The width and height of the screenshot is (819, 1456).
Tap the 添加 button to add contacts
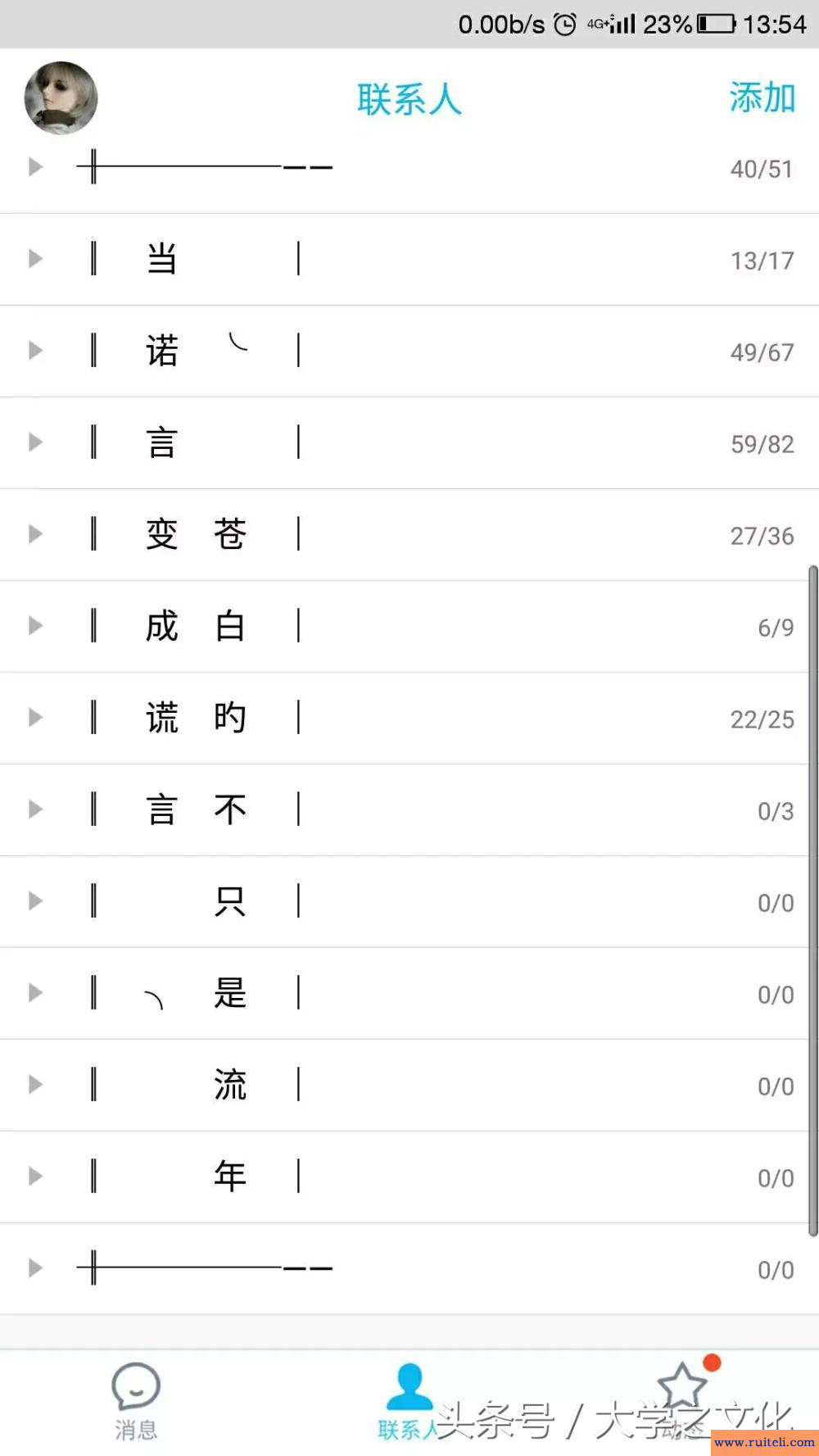[761, 98]
